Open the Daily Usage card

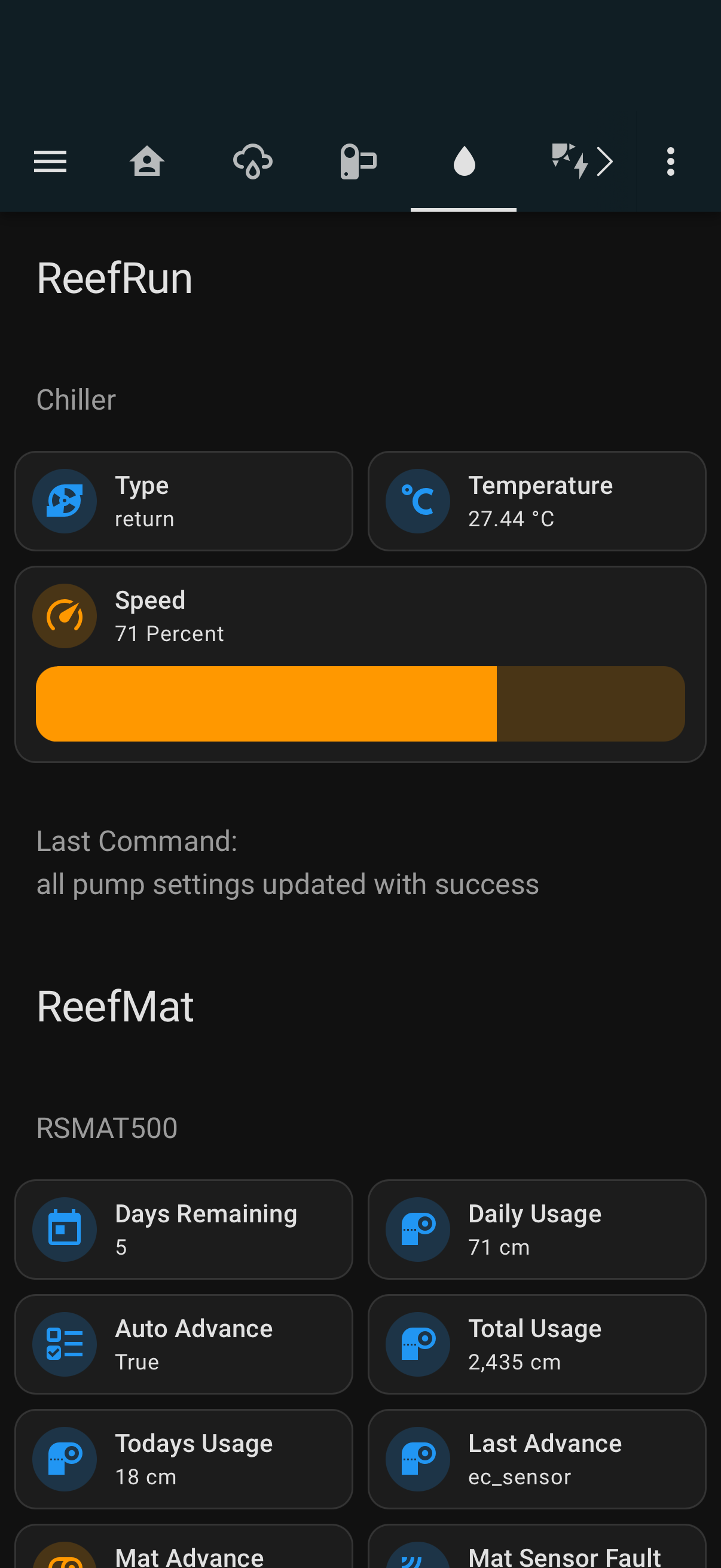pos(537,1230)
